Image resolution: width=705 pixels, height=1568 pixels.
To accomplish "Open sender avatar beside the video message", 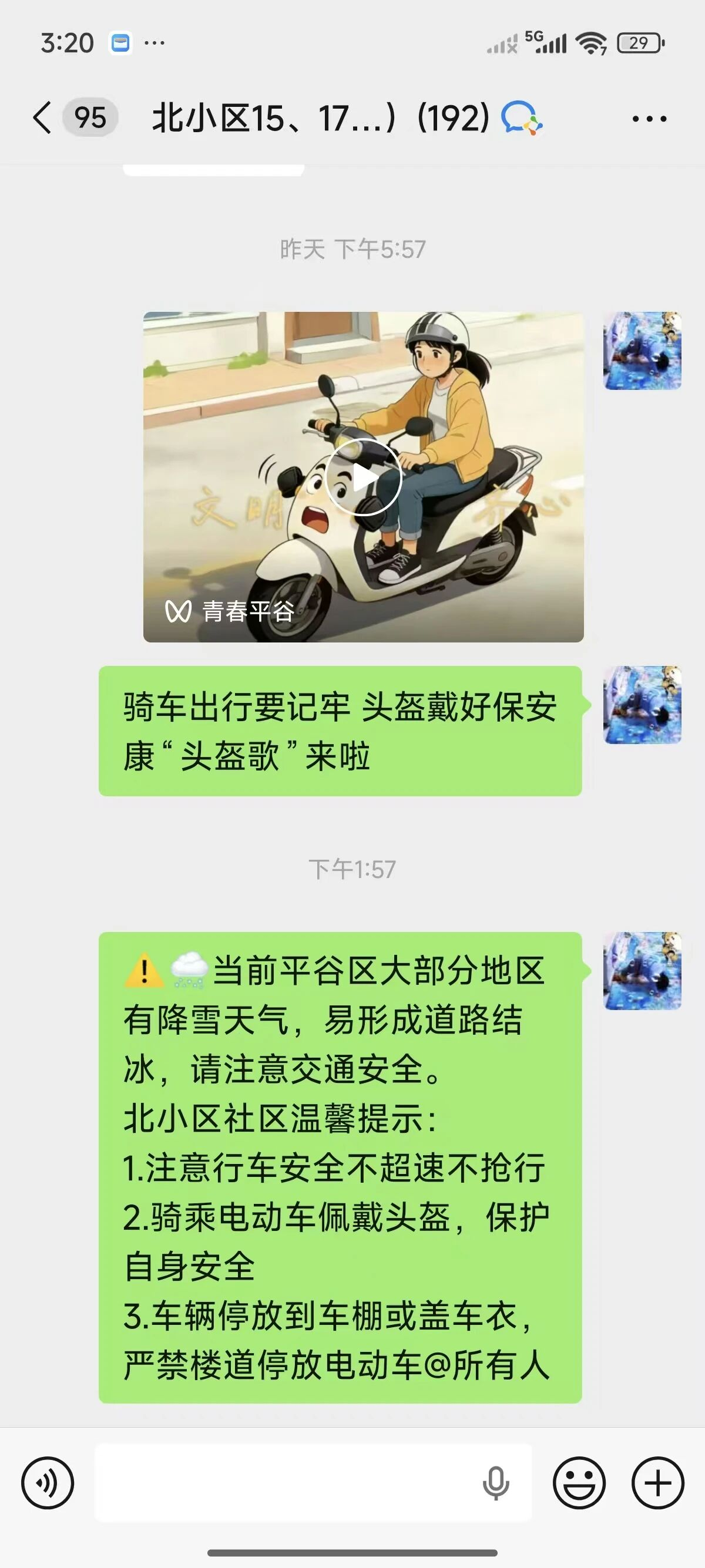I will click(x=642, y=351).
